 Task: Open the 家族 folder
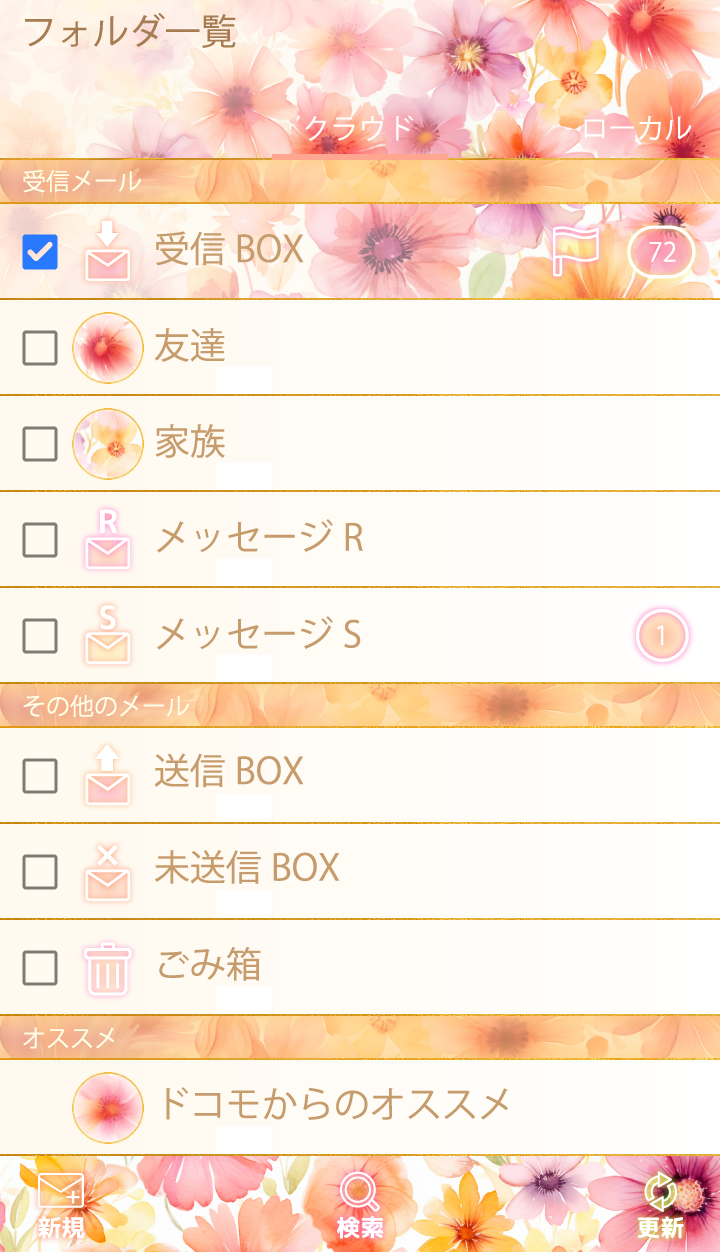click(x=190, y=442)
